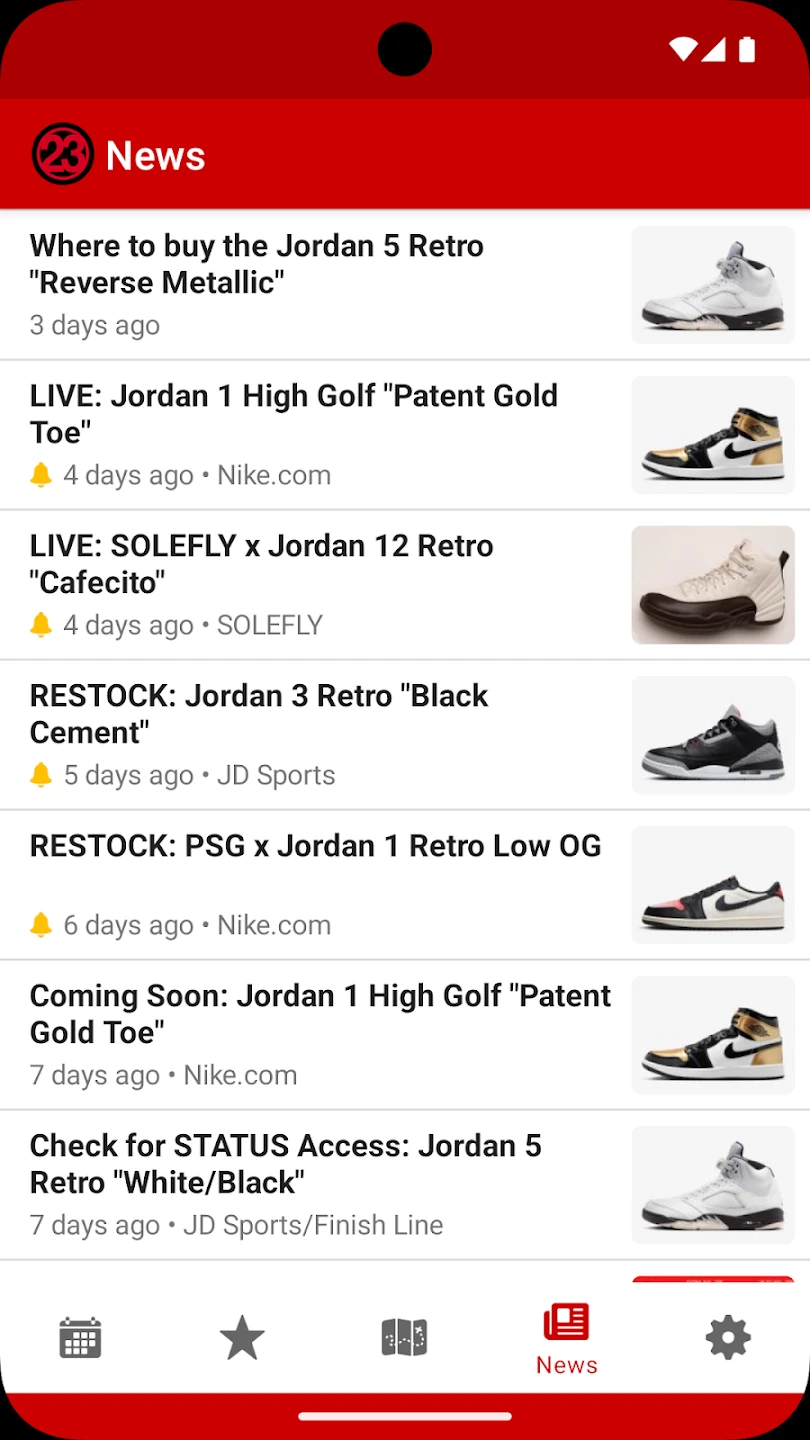This screenshot has height=1440, width=810.
Task: Open Check for STATUS Access Jordan 5 article
Action: (x=320, y=1184)
